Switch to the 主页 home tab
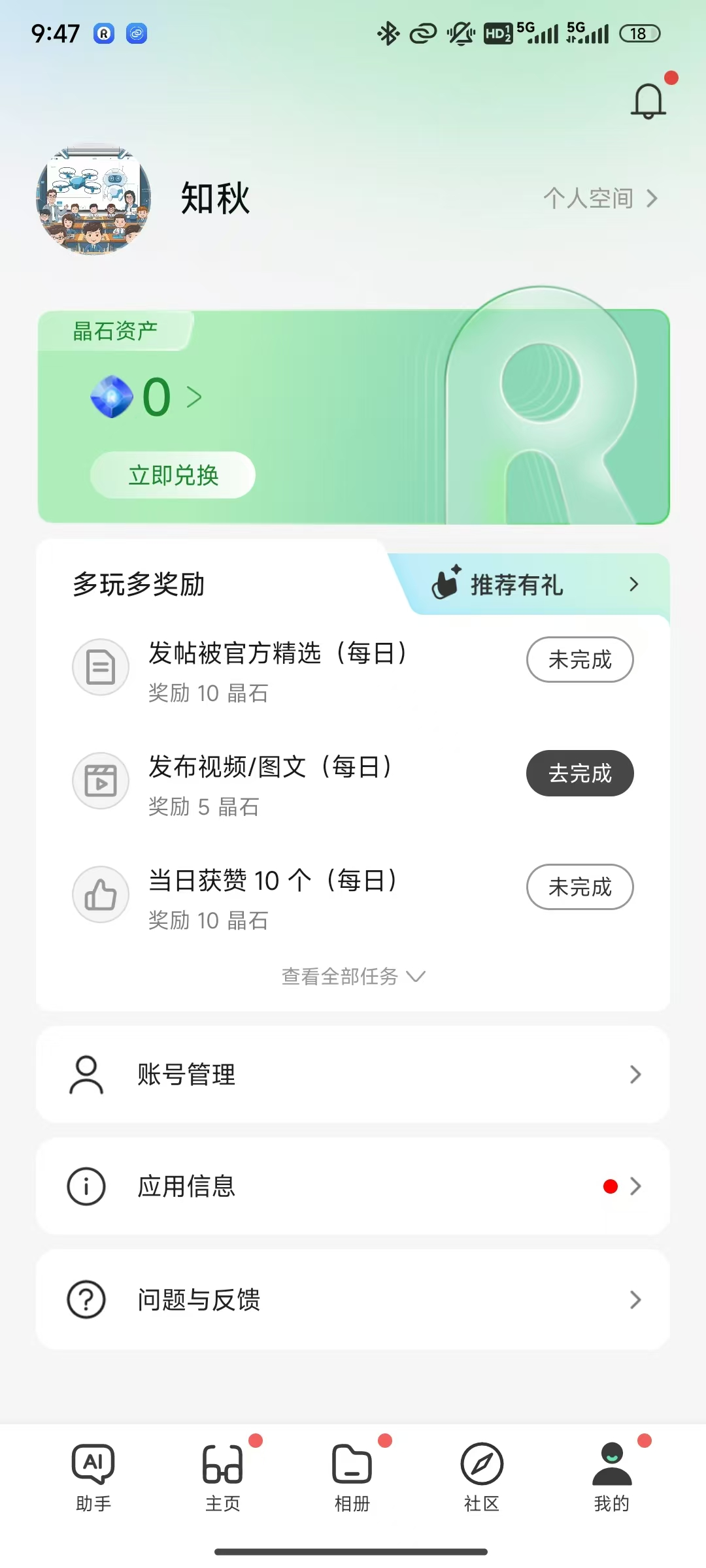The image size is (706, 1568). tap(223, 1477)
